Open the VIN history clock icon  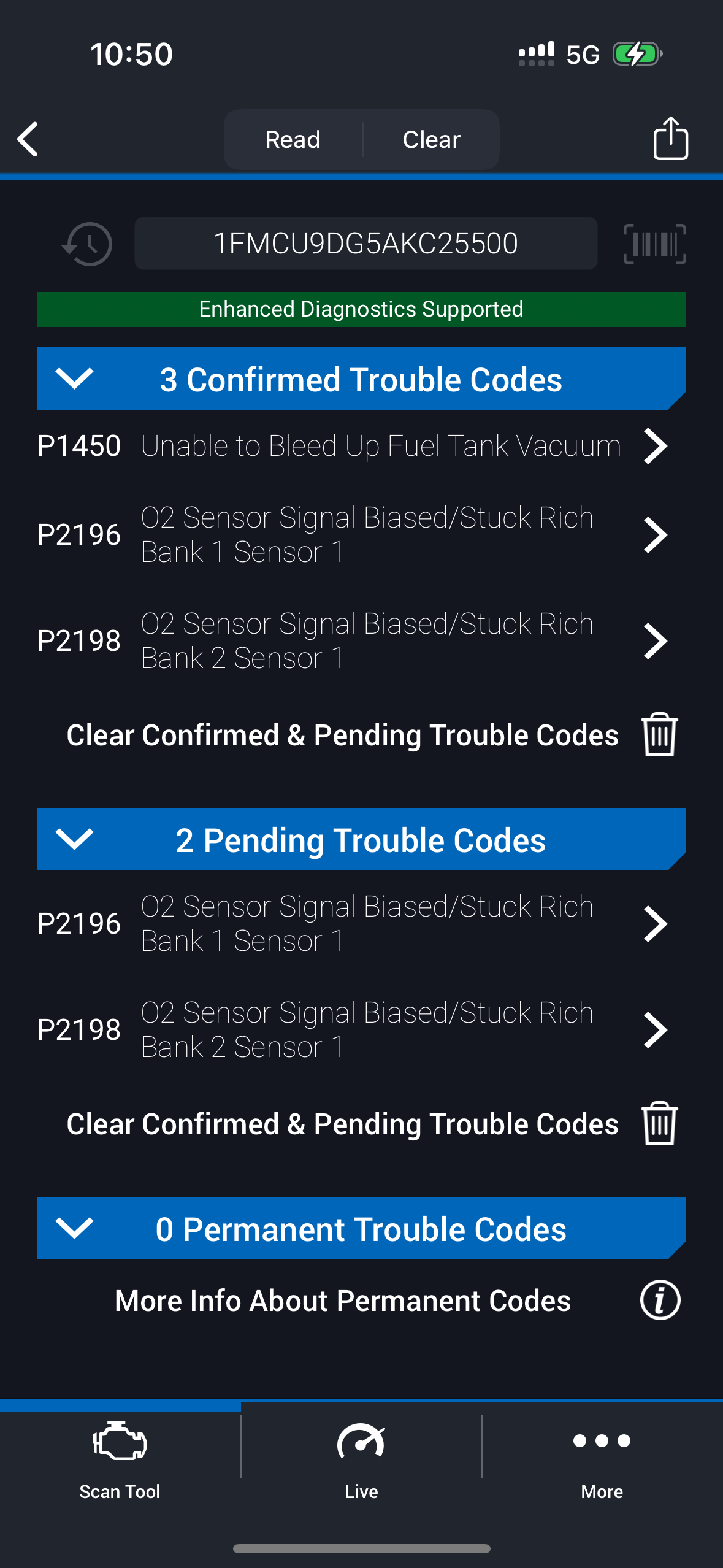tap(88, 244)
